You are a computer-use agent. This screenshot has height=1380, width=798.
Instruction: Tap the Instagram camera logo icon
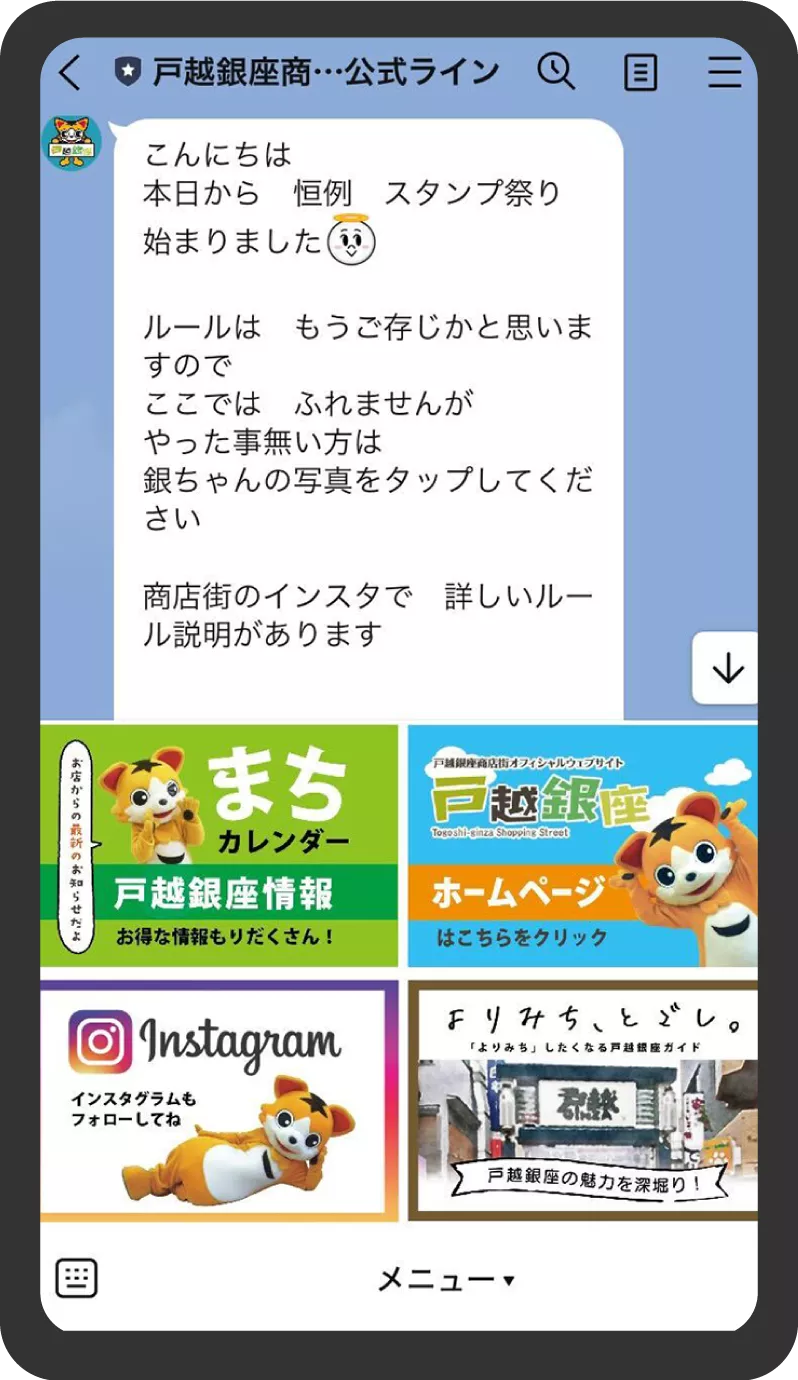coord(103,1041)
